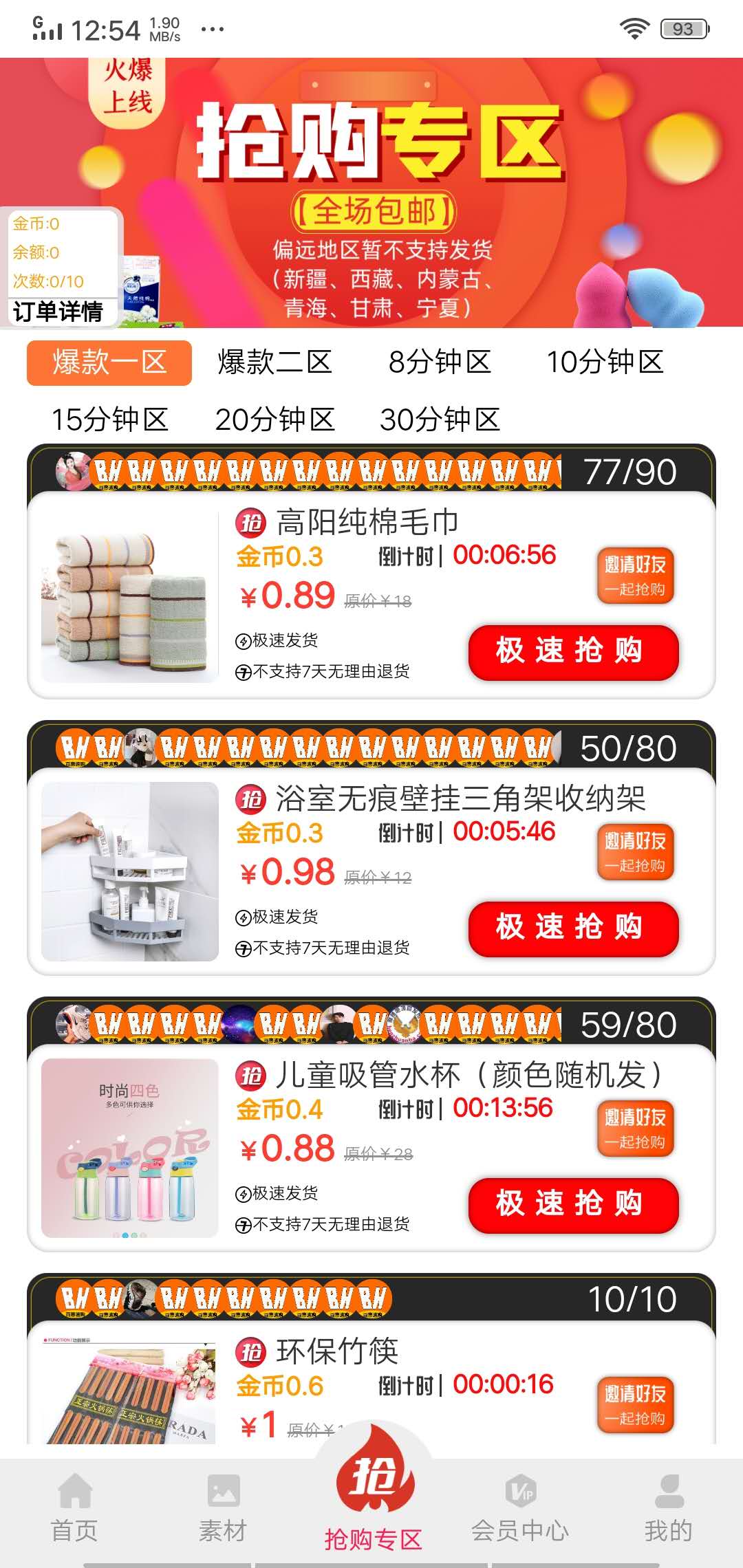Tap the no-7-day-return icon under 浴室收纳架
Viewport: 743px width, 1568px height.
[x=242, y=949]
